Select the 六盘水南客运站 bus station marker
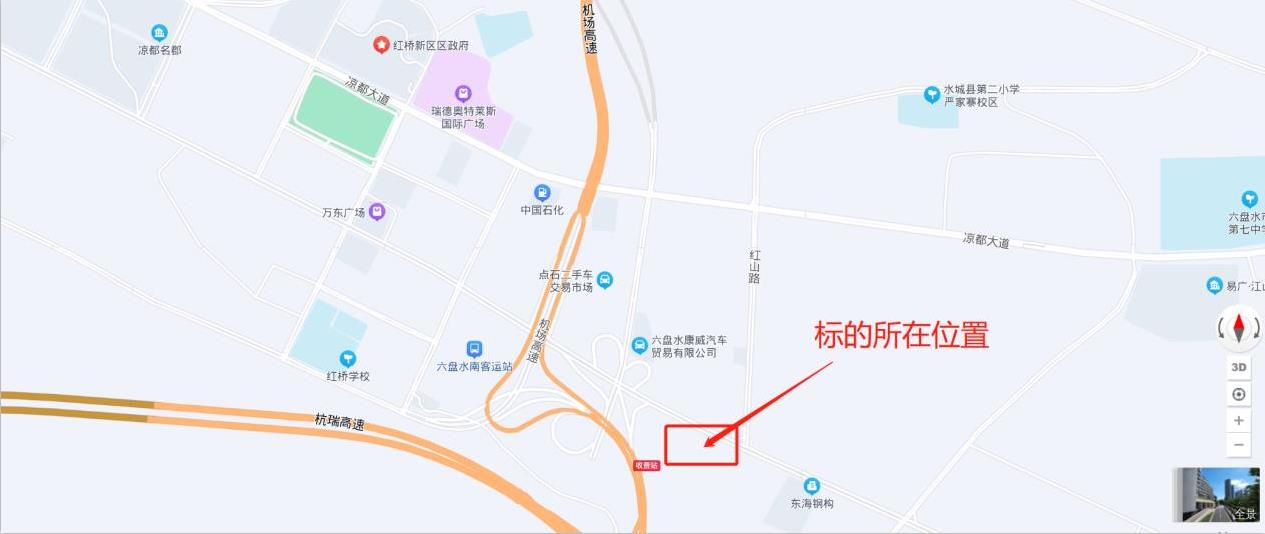Image resolution: width=1265 pixels, height=534 pixels. [474, 349]
